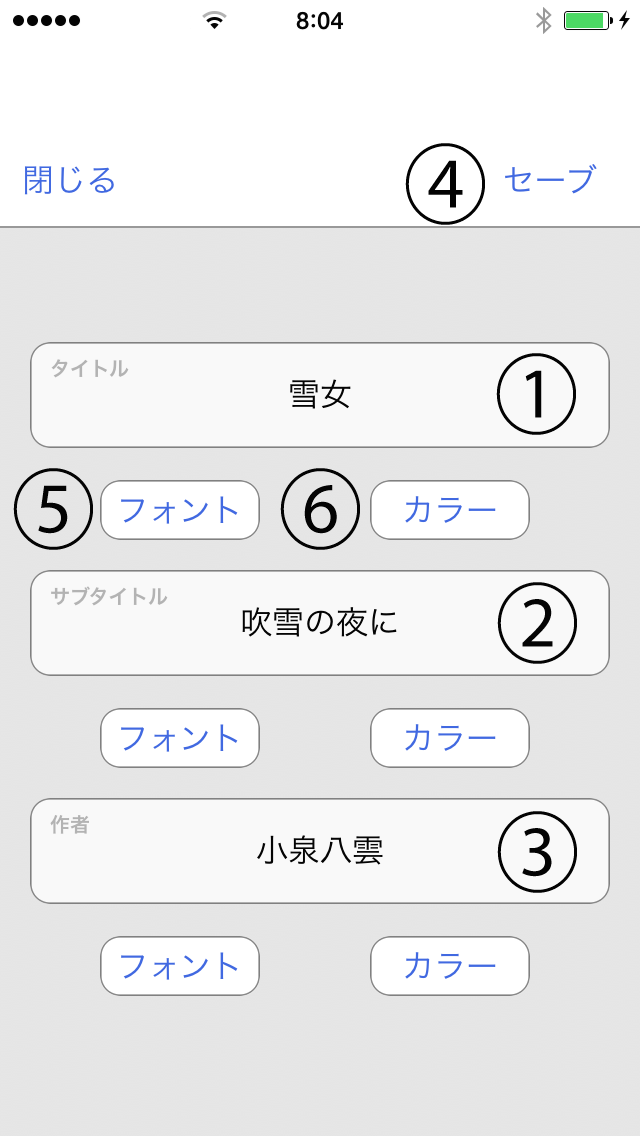Viewport: 640px width, 1136px height.
Task: Choose フォント for the サブタイトル field
Action: 180,738
